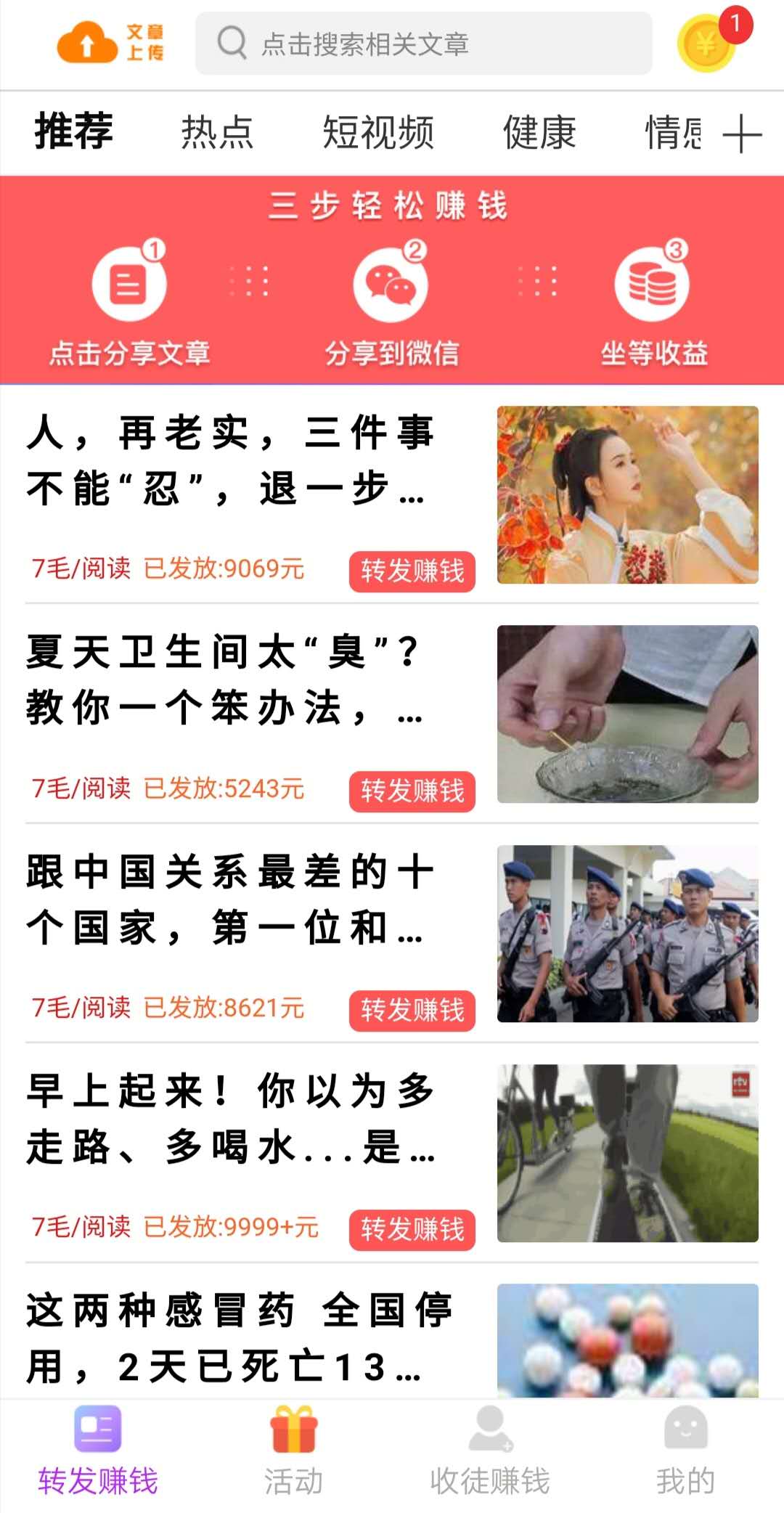Switch to the 热点 tab
The height and width of the screenshot is (1513, 784).
[217, 132]
